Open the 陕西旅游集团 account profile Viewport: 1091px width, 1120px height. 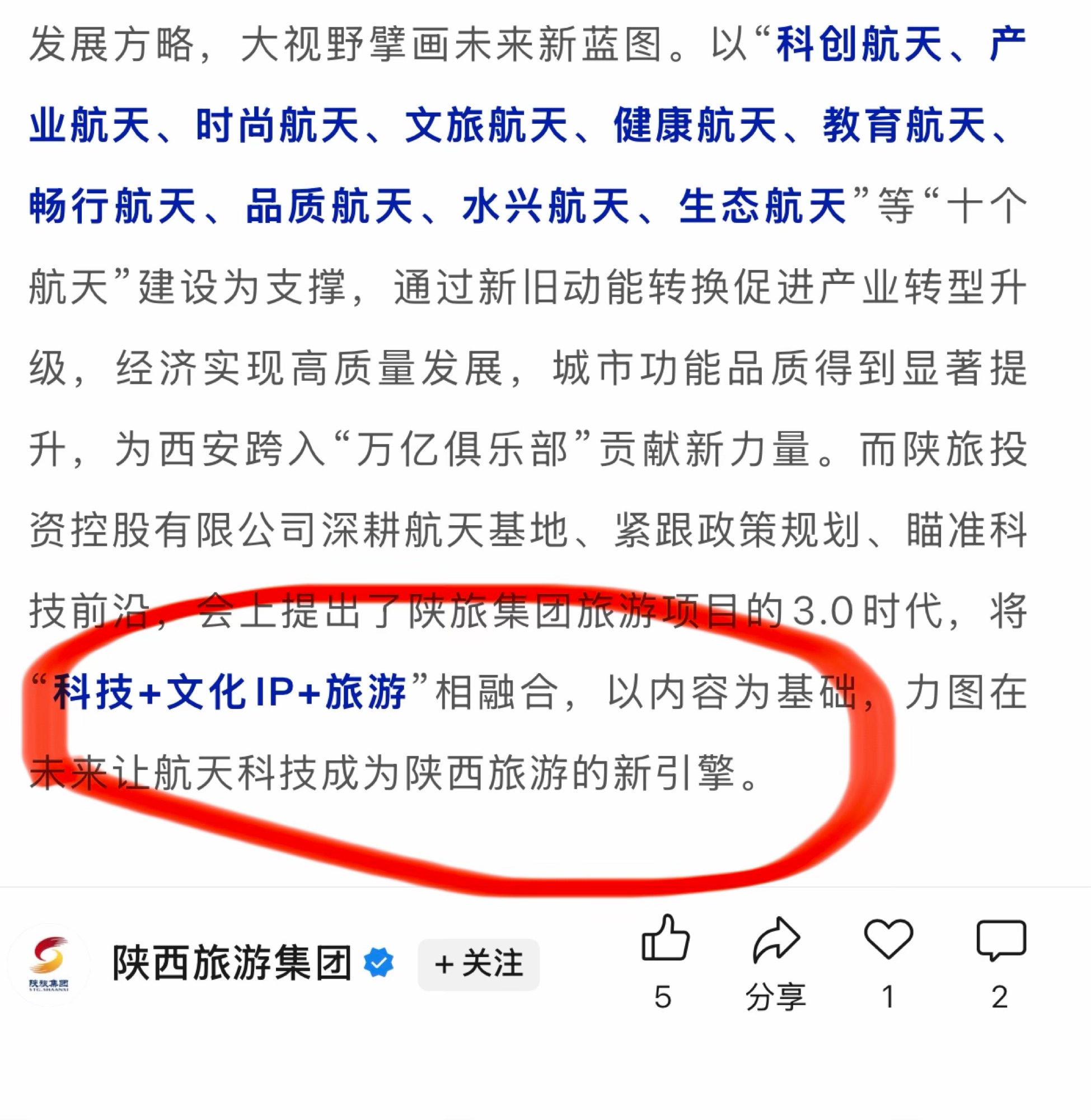click(x=232, y=963)
